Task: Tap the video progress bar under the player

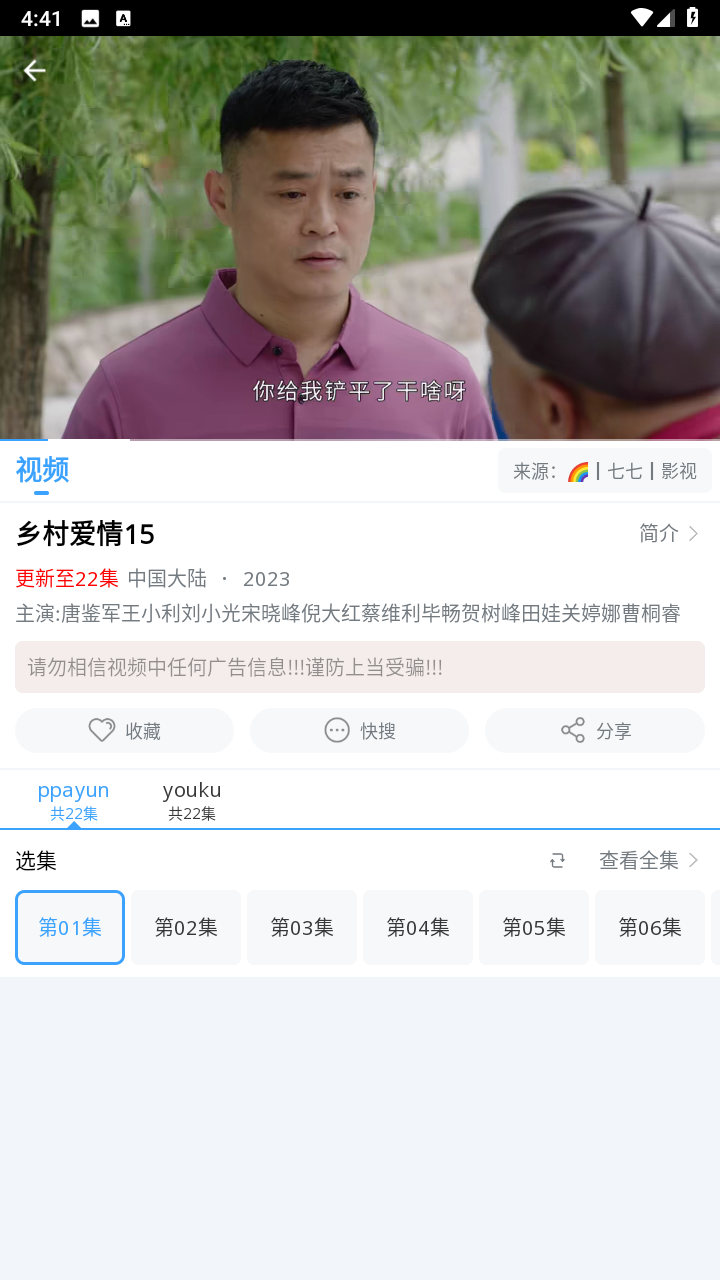Action: pos(360,438)
